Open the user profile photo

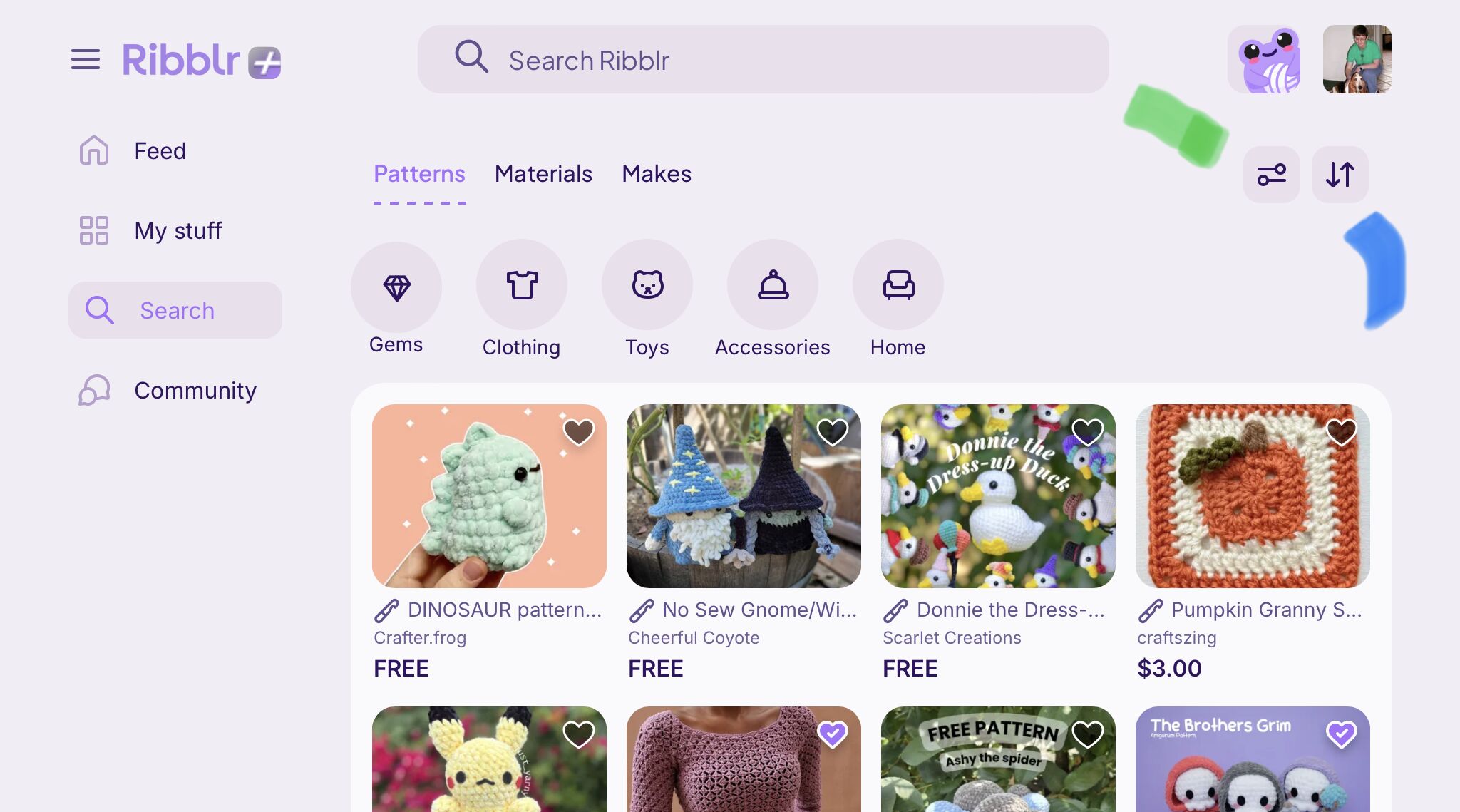point(1357,60)
